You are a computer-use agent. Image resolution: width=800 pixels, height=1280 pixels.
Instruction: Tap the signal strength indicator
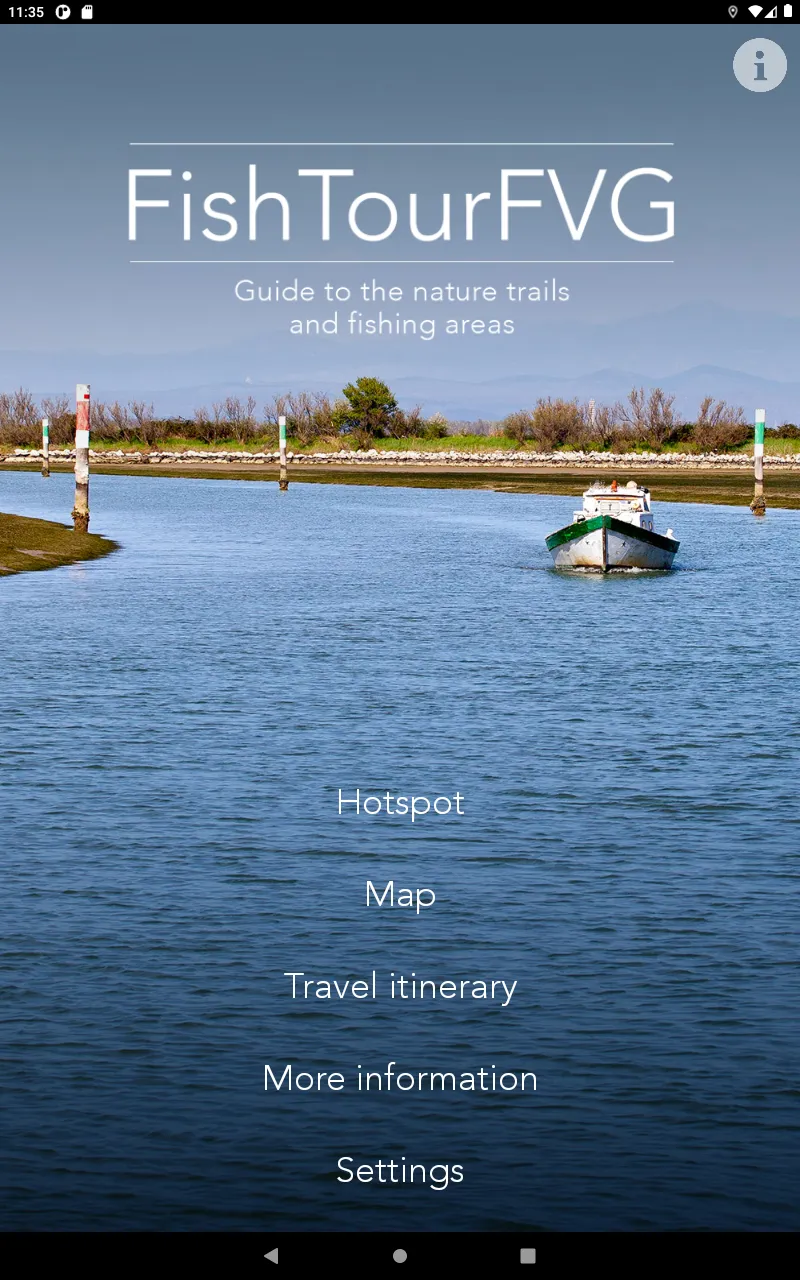770,11
